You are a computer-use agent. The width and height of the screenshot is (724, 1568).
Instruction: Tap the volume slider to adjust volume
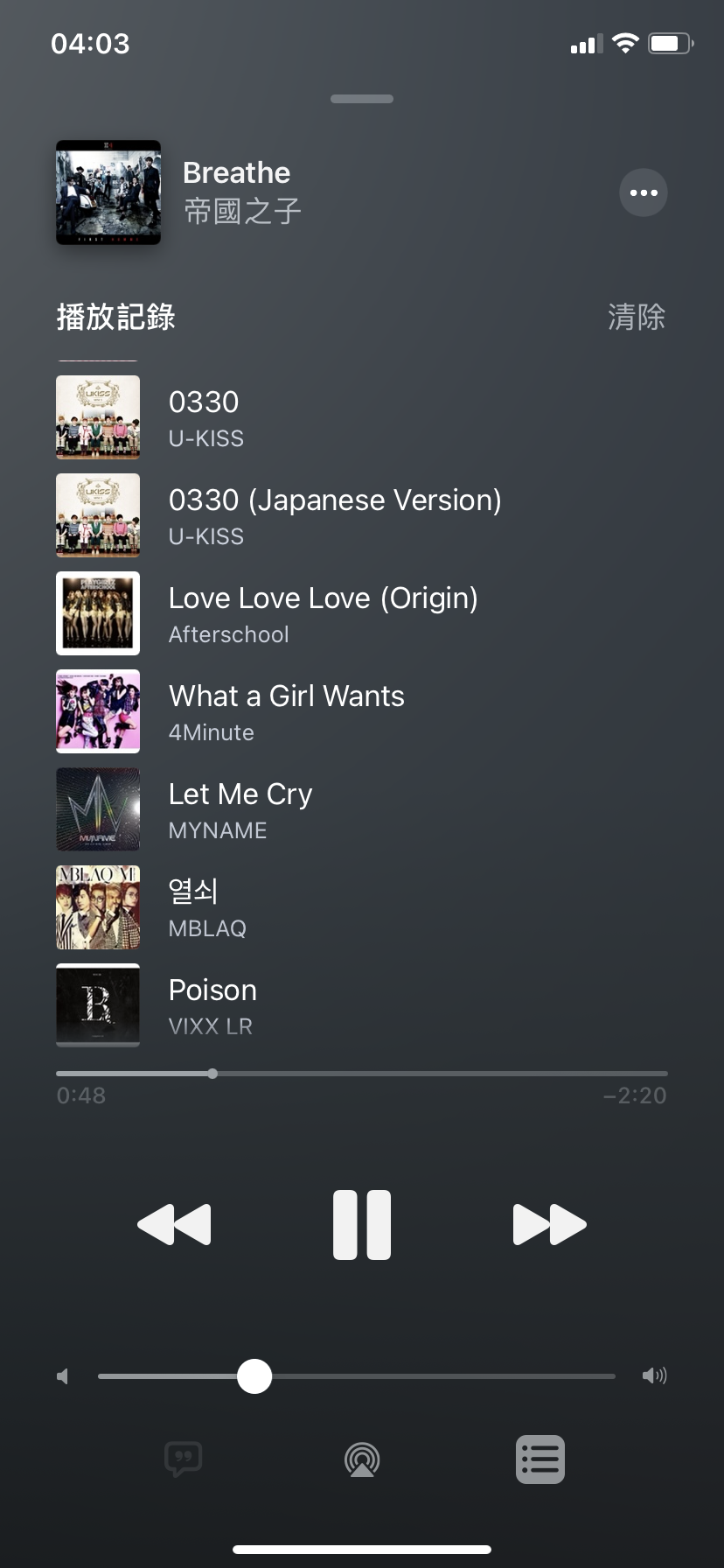coord(357,1376)
